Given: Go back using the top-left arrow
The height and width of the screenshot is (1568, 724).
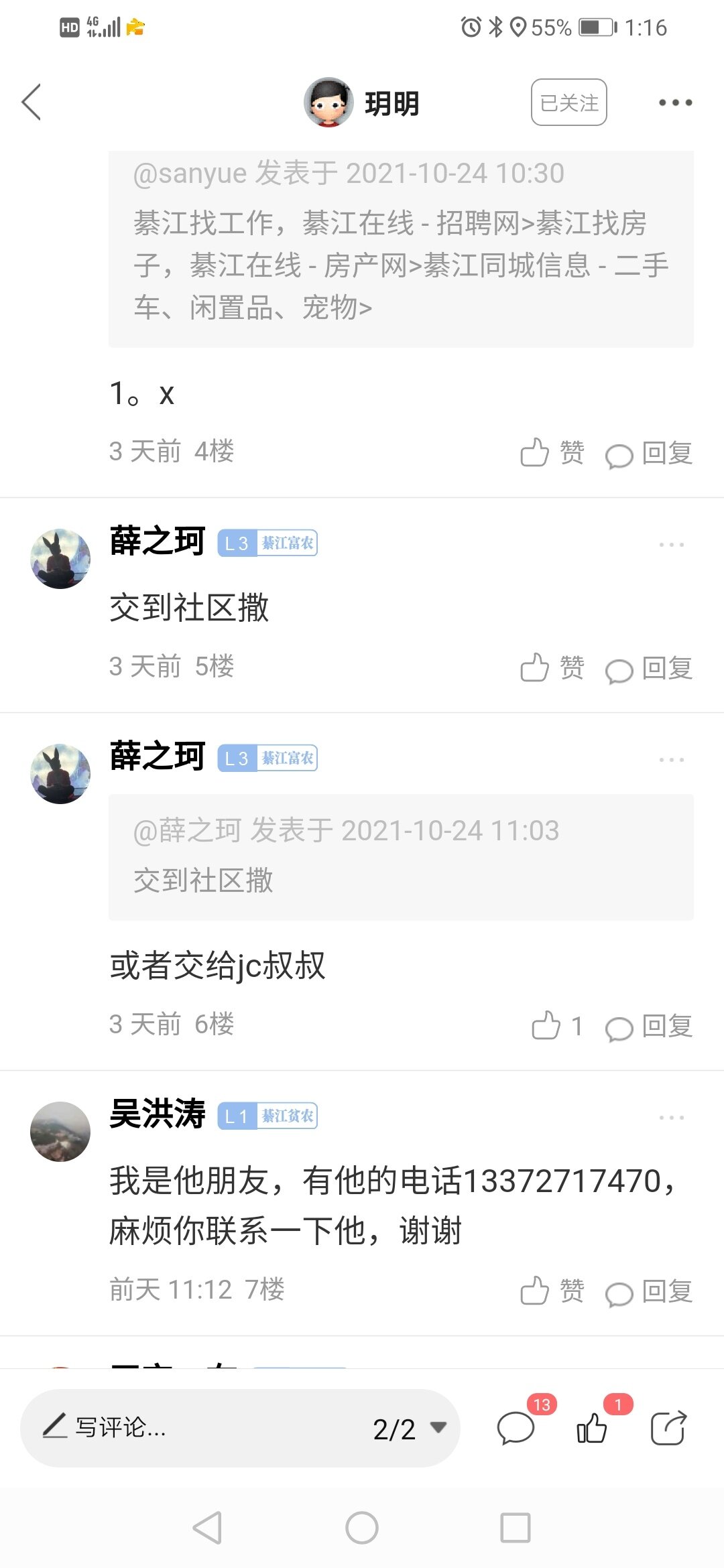Looking at the screenshot, I should (x=32, y=103).
